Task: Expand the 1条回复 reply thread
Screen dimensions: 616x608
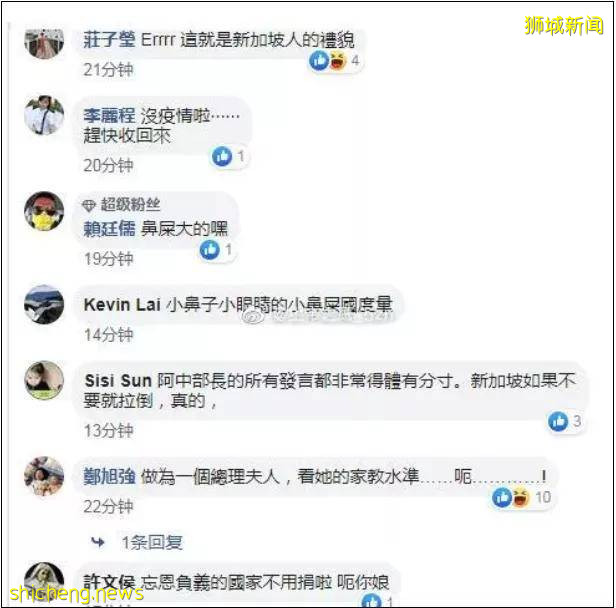Action: [x=150, y=542]
